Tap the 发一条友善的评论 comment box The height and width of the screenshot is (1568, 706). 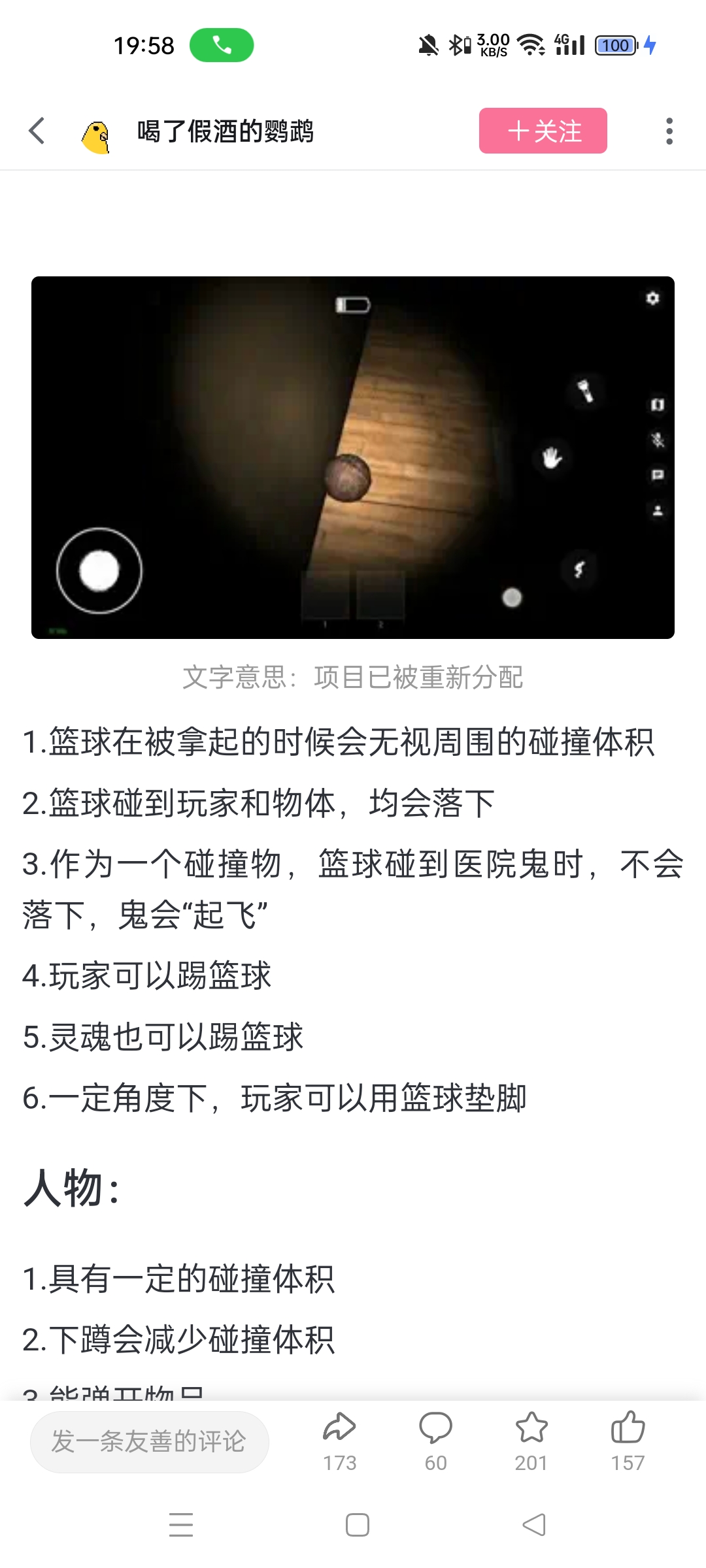[149, 1442]
